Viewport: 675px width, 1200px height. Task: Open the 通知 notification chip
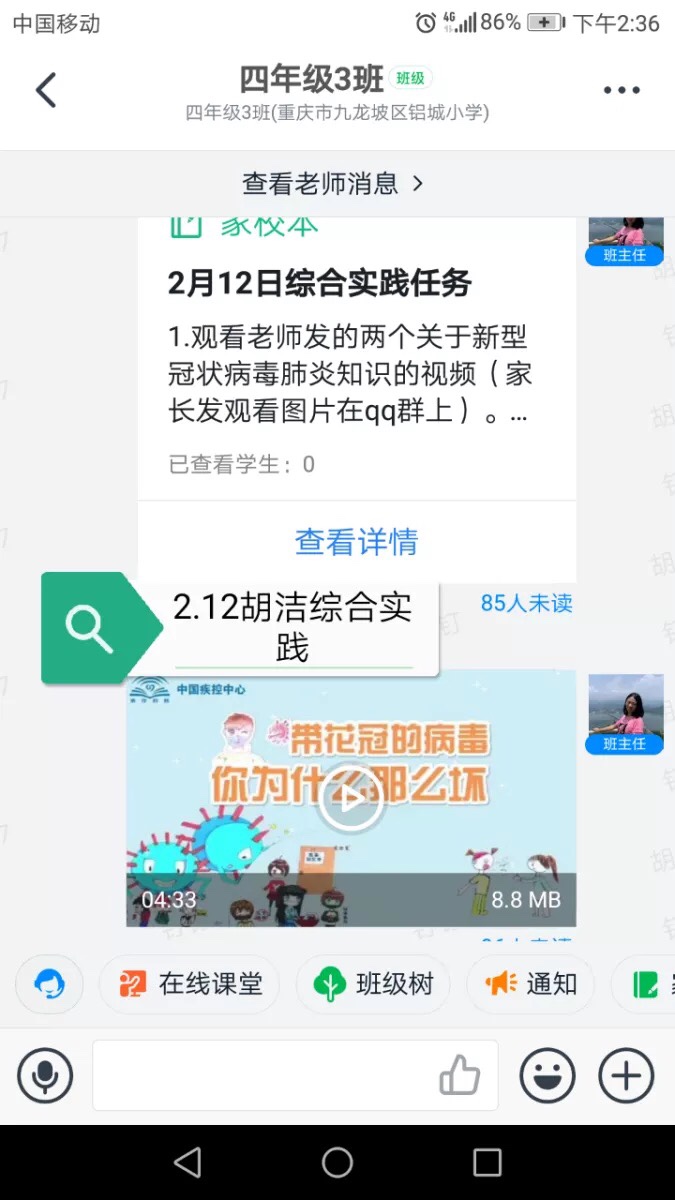[531, 984]
